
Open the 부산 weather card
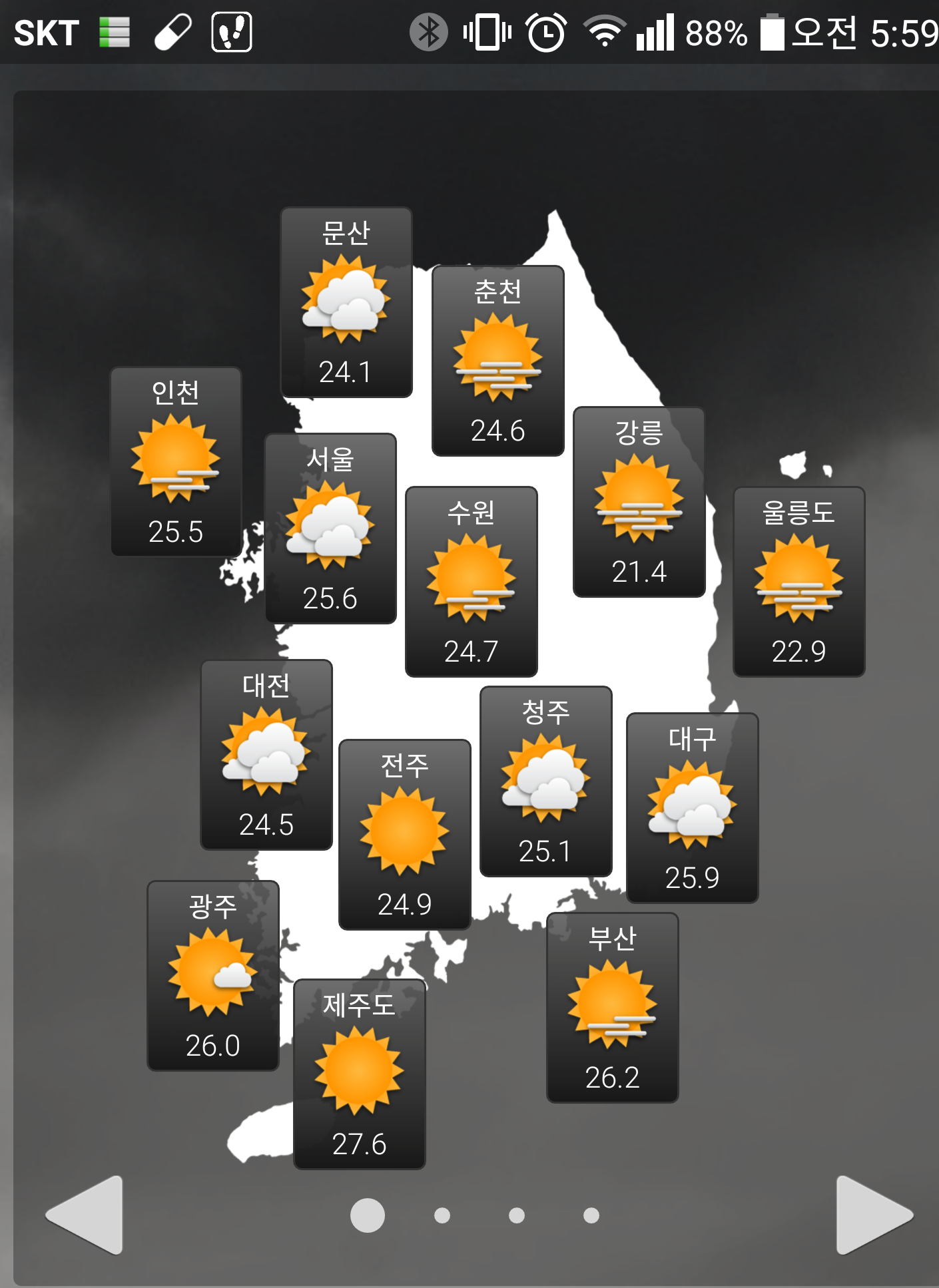pyautogui.click(x=613, y=1008)
